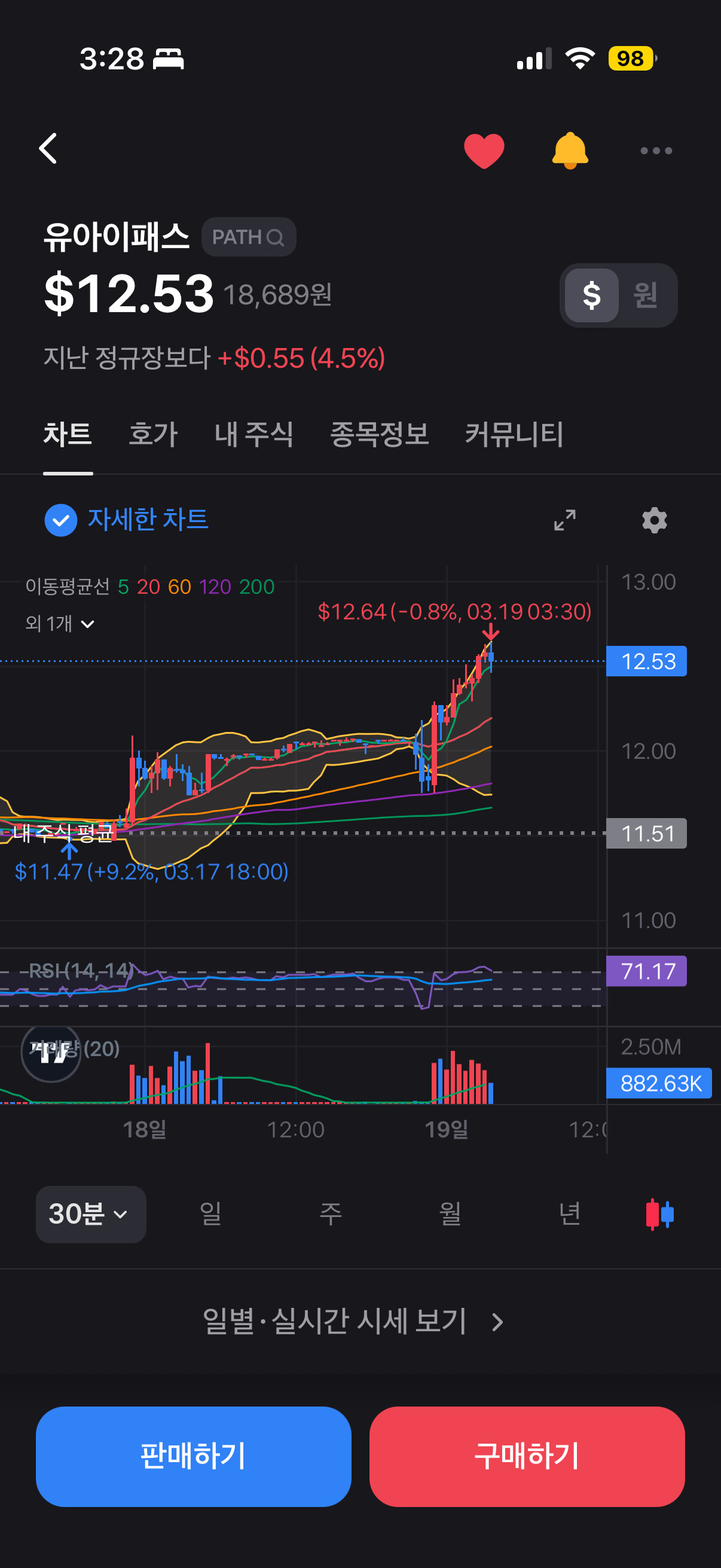The width and height of the screenshot is (721, 1568).
Task: Switch the price display to 원
Action: (x=644, y=295)
